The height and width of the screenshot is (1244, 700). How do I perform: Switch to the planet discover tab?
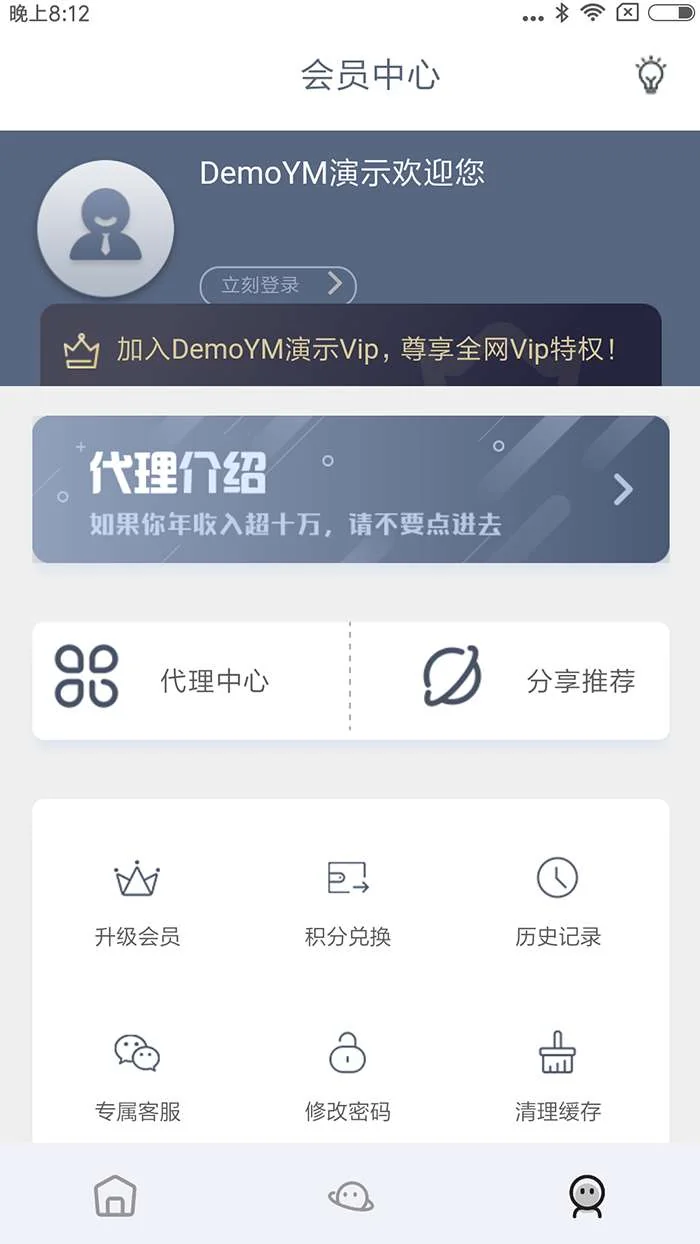click(350, 1195)
